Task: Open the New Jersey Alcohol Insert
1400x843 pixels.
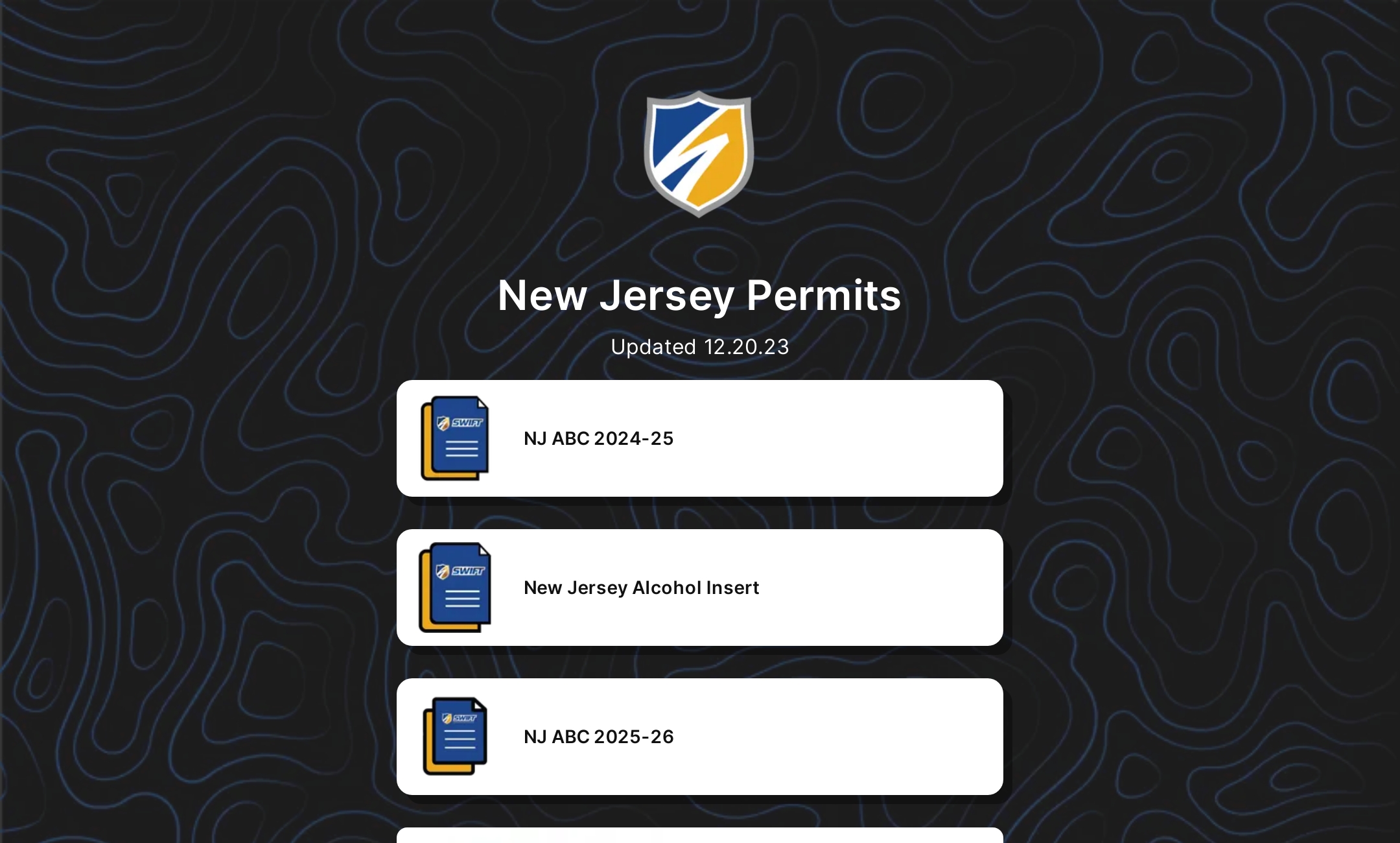Action: 699,588
